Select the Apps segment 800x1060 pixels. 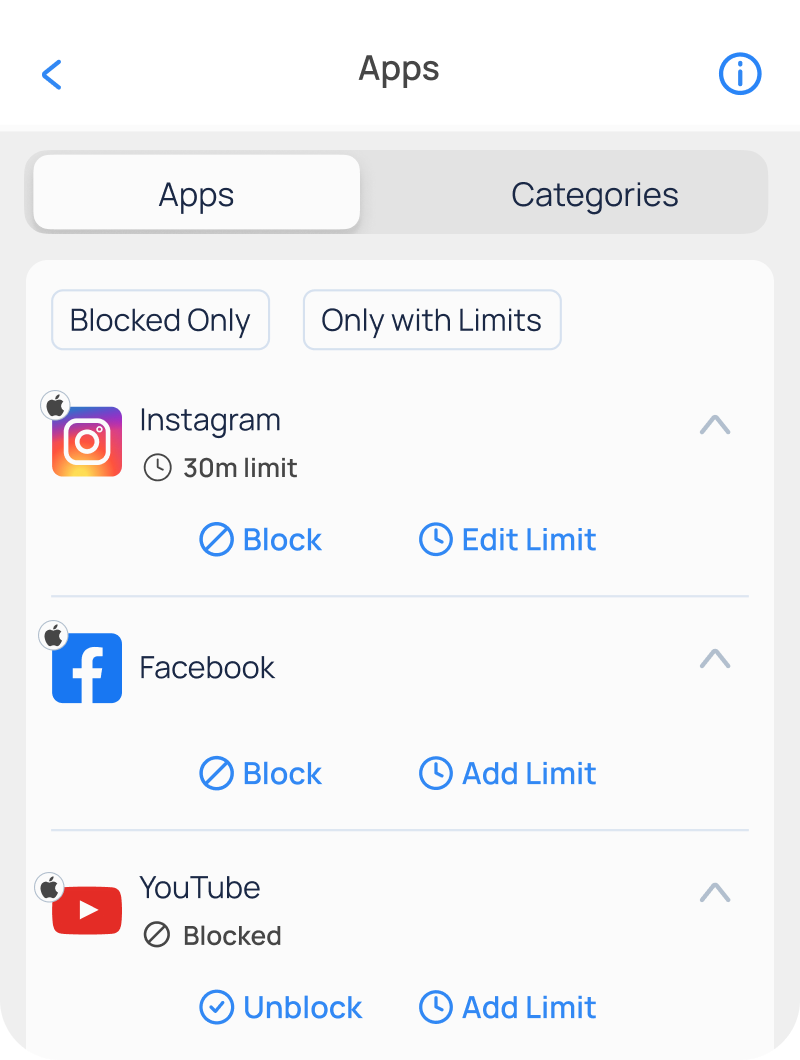(x=196, y=193)
